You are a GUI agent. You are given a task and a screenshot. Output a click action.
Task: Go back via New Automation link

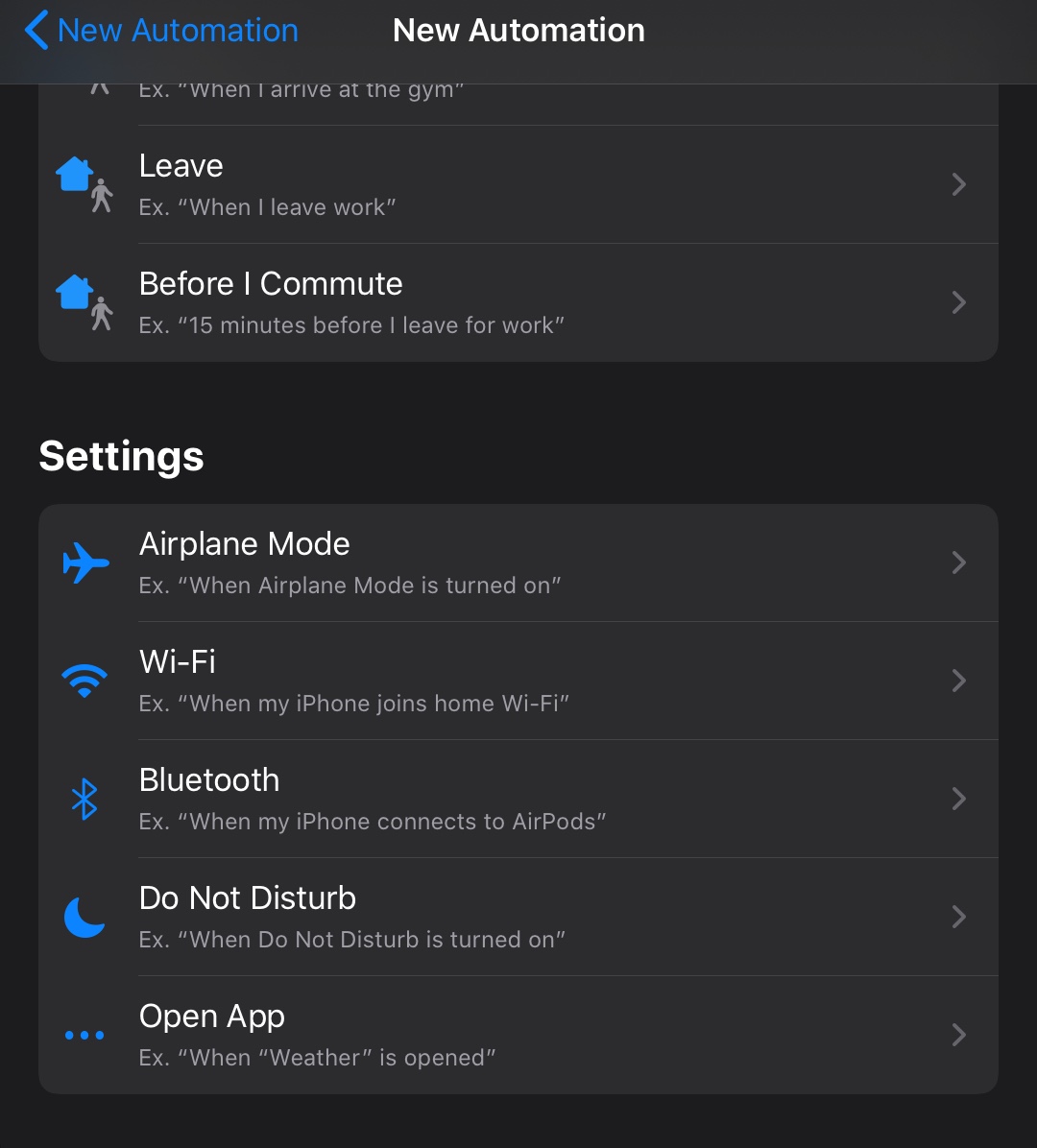[x=178, y=30]
